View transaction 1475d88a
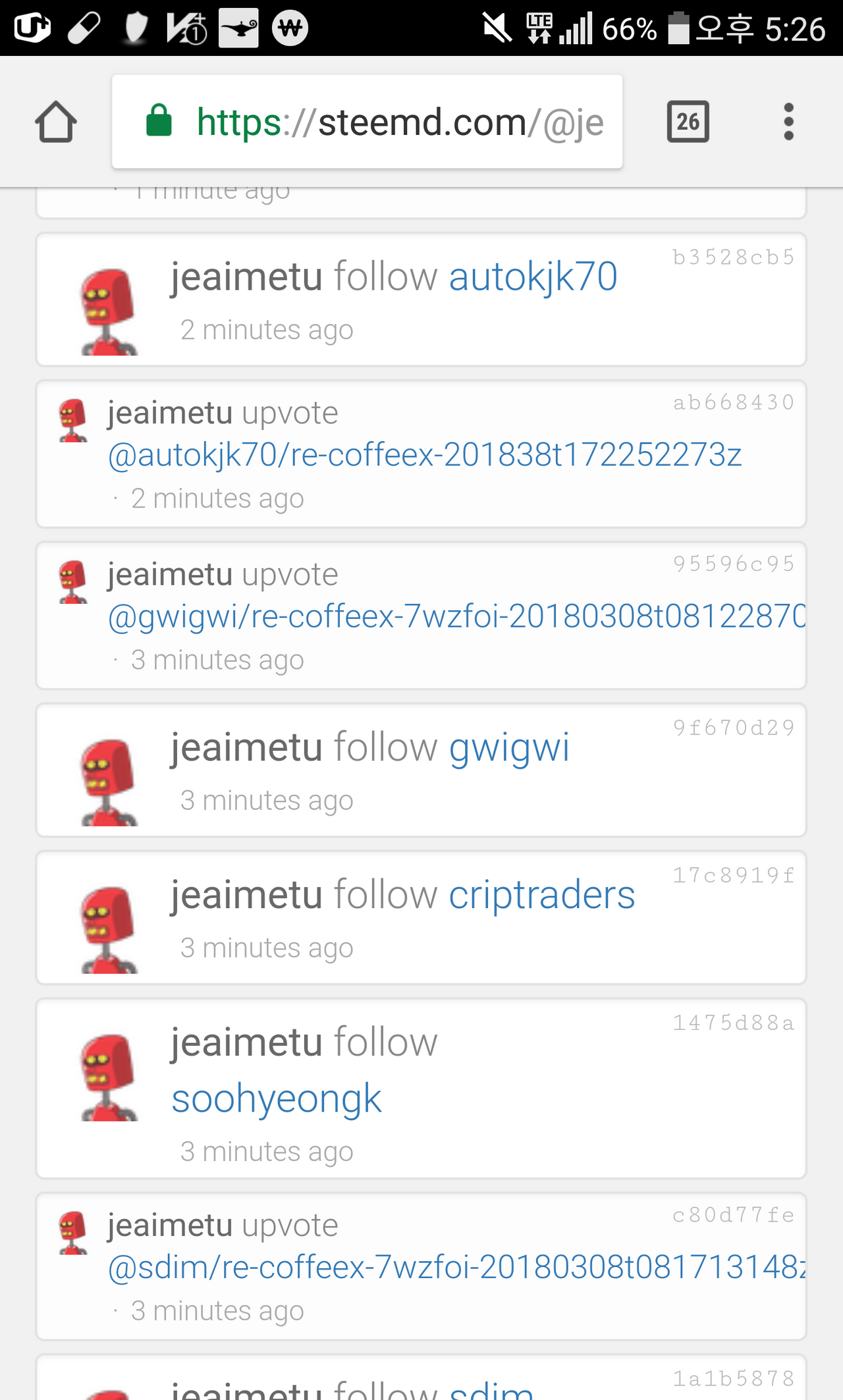 click(733, 1023)
